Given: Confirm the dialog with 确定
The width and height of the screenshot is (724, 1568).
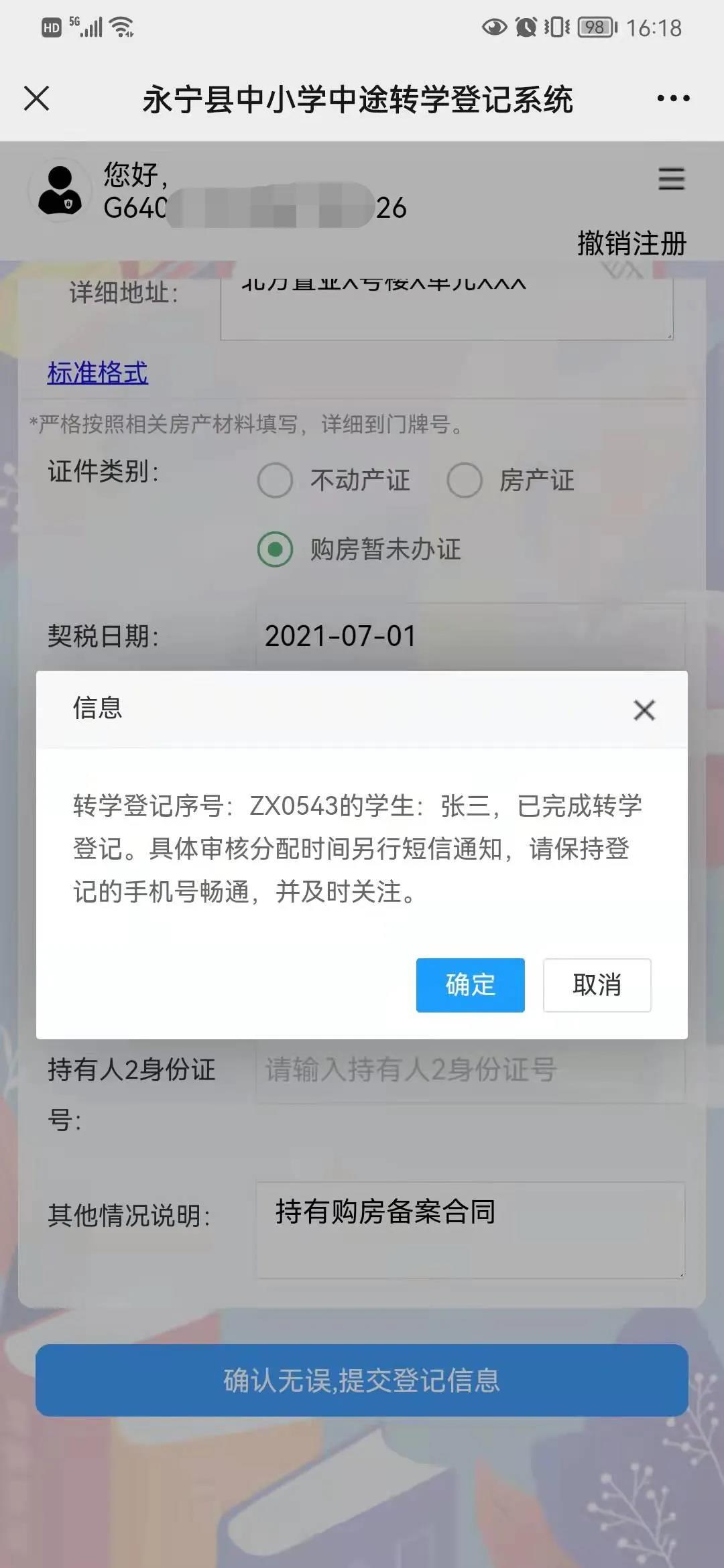Looking at the screenshot, I should pyautogui.click(x=470, y=985).
